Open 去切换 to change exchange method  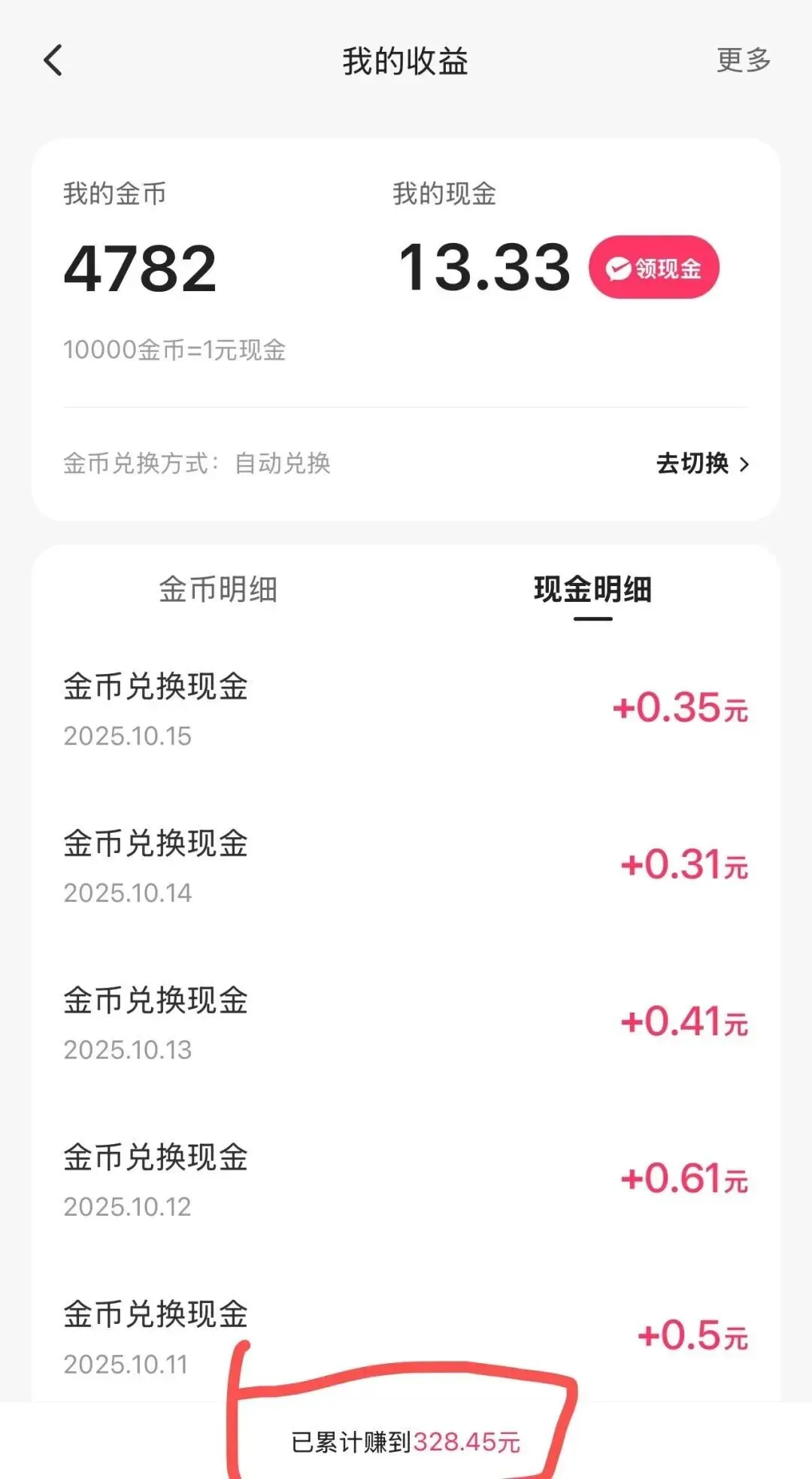pos(701,463)
